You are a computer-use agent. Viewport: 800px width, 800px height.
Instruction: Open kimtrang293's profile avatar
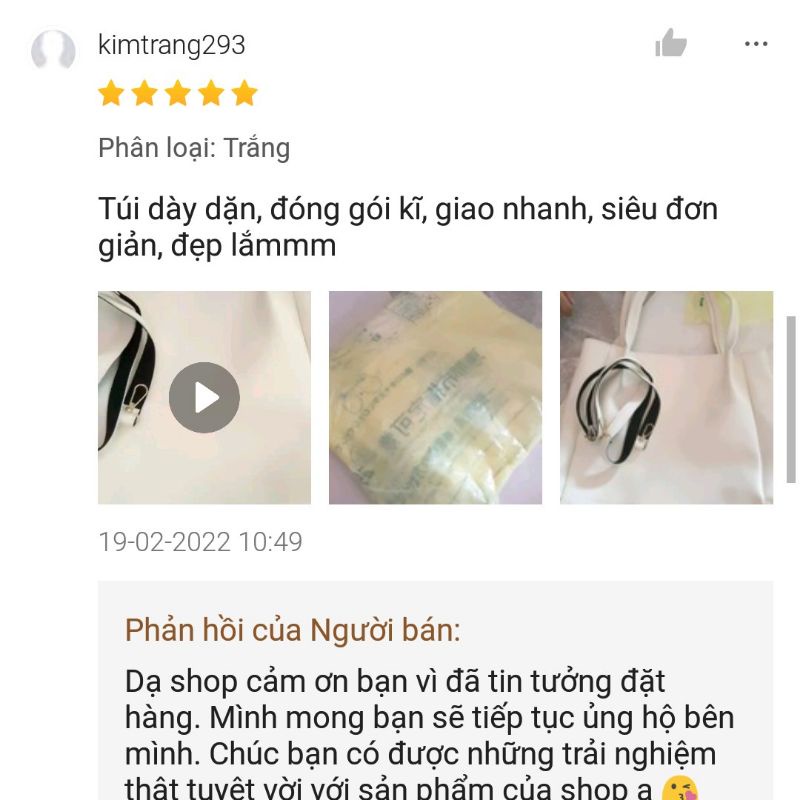pyautogui.click(x=53, y=49)
